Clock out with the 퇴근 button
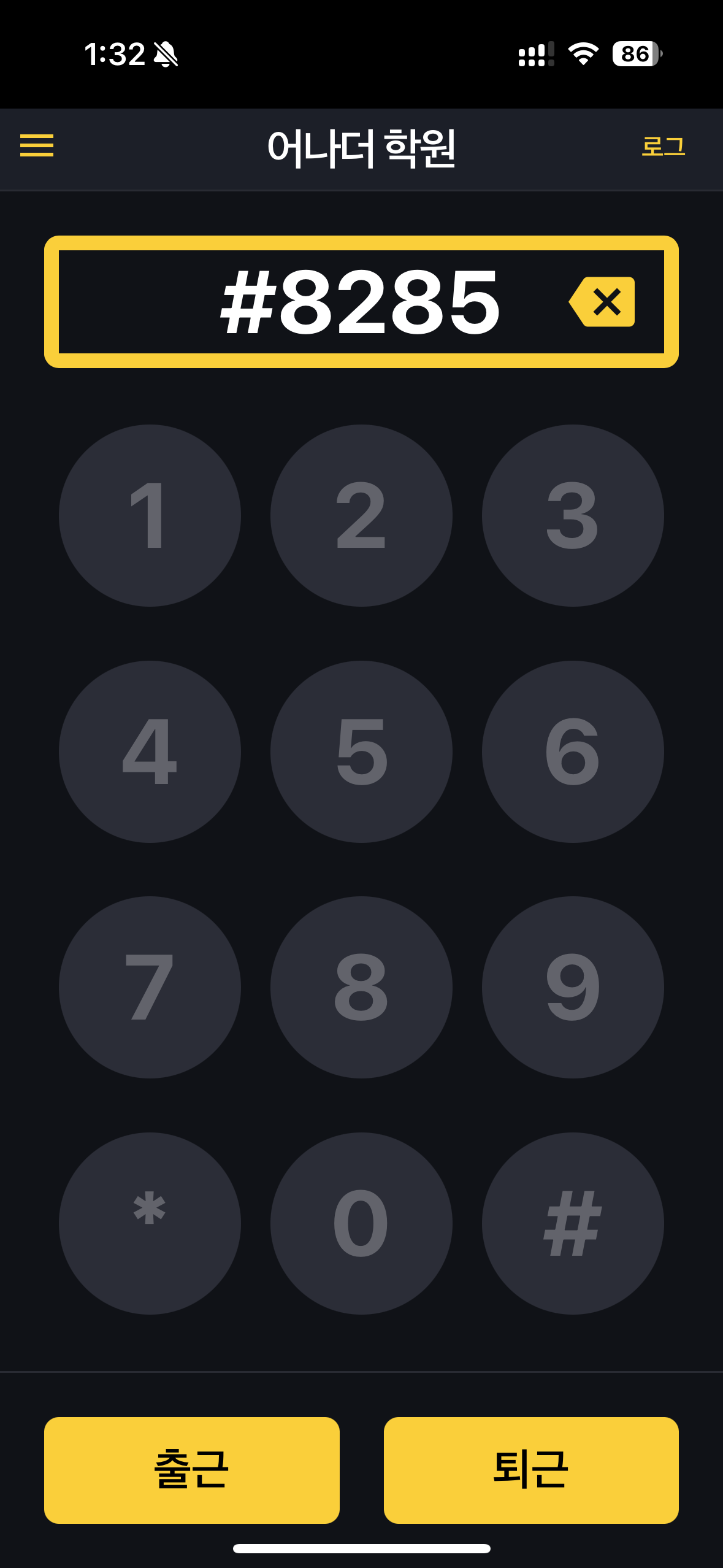 click(x=531, y=1470)
